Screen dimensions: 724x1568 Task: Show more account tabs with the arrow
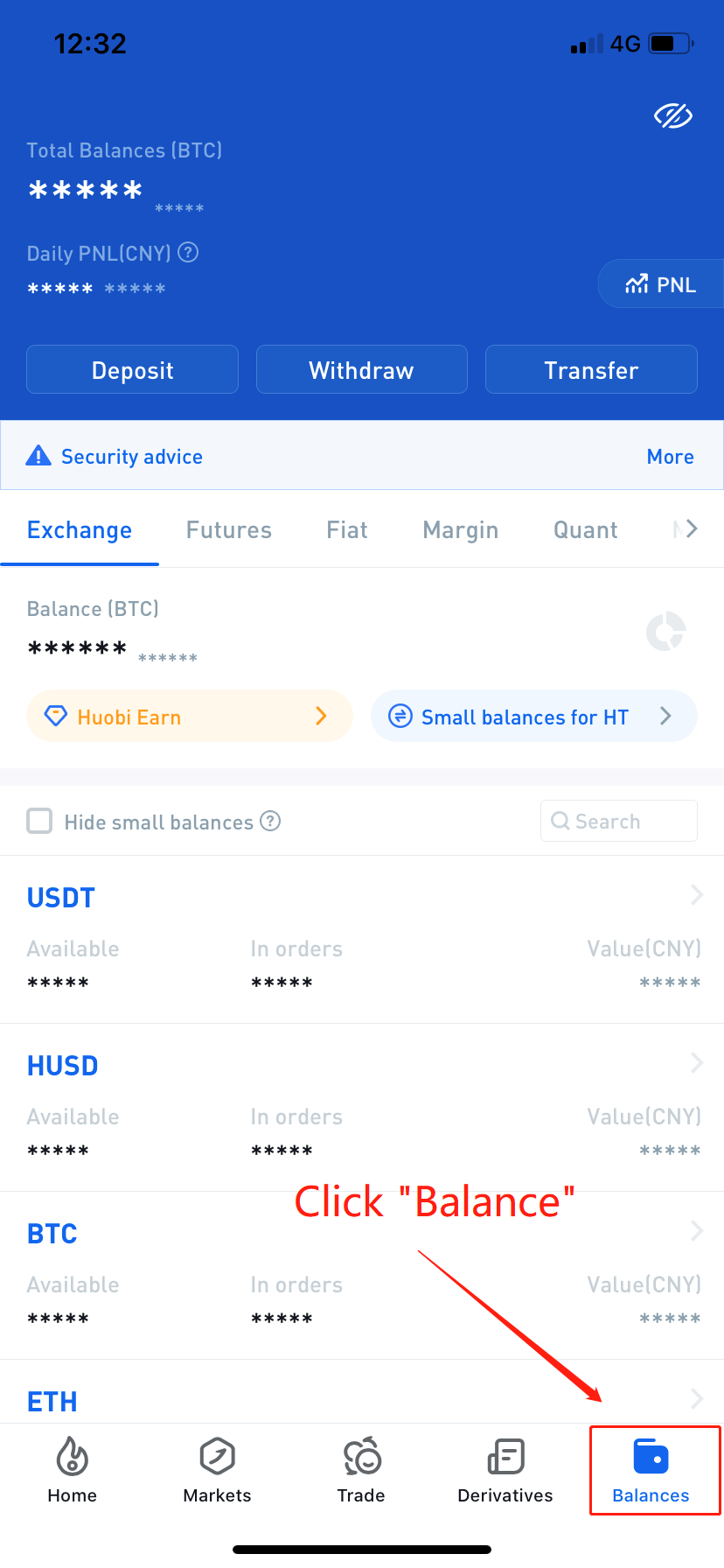click(x=692, y=528)
